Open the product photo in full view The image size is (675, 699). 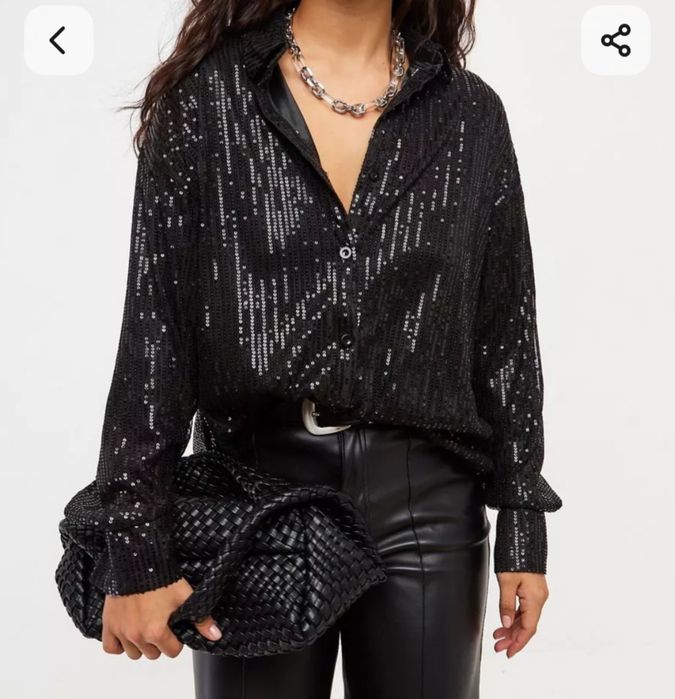pyautogui.click(x=337, y=380)
